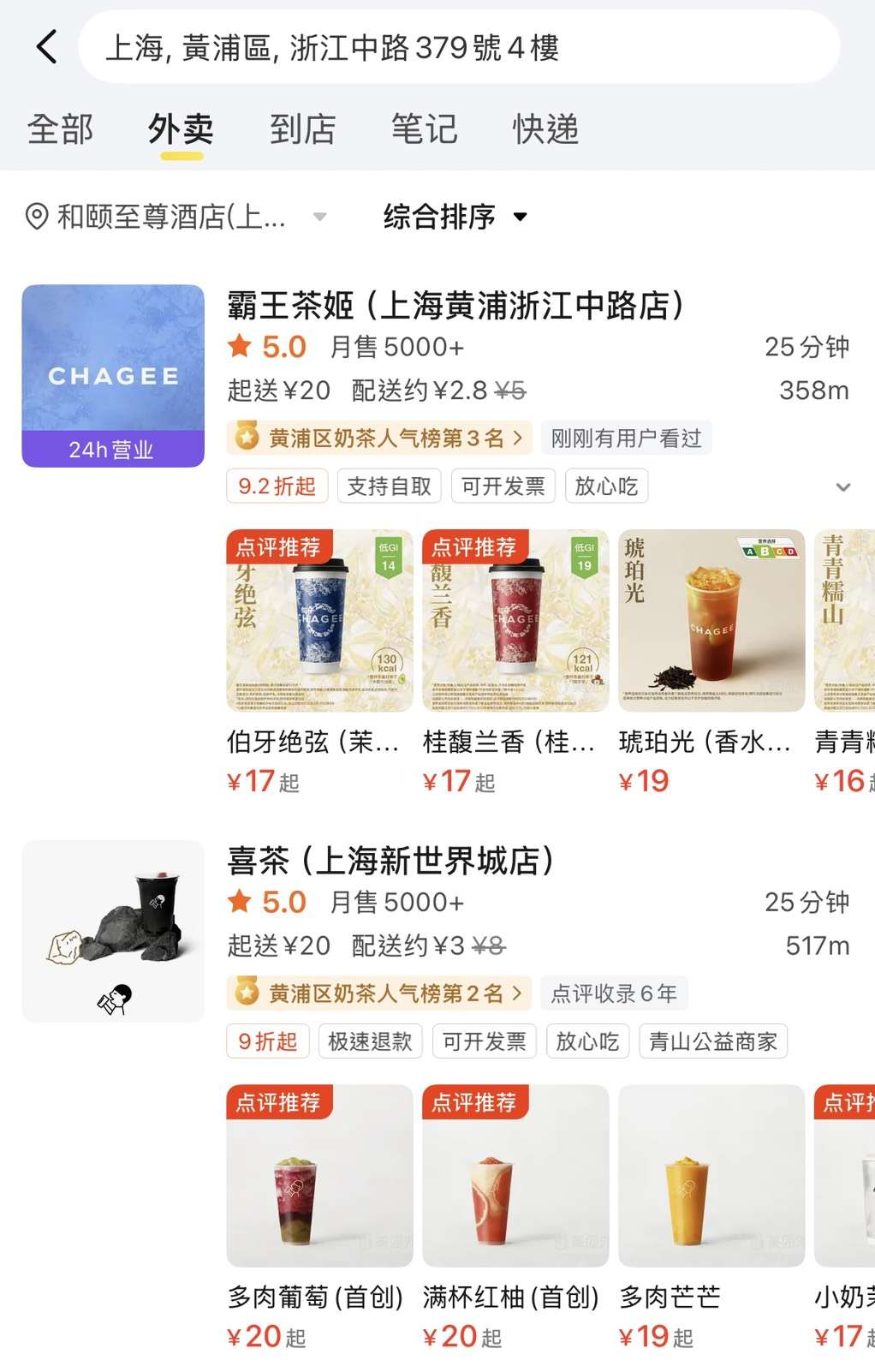
Task: Open the 笔记 tab
Action: click(x=424, y=130)
